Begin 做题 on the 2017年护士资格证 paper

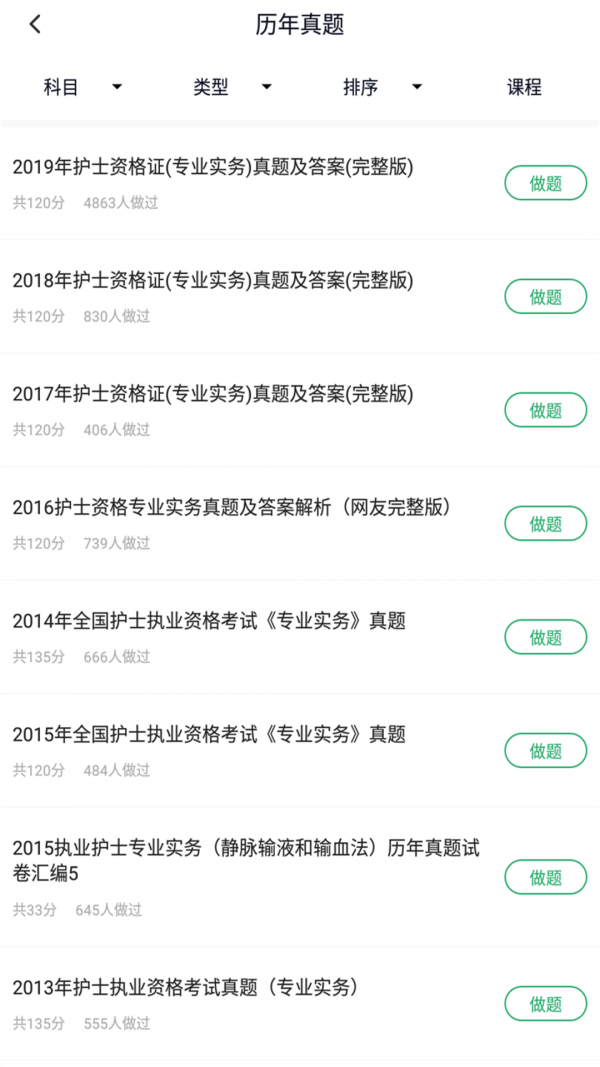click(545, 410)
